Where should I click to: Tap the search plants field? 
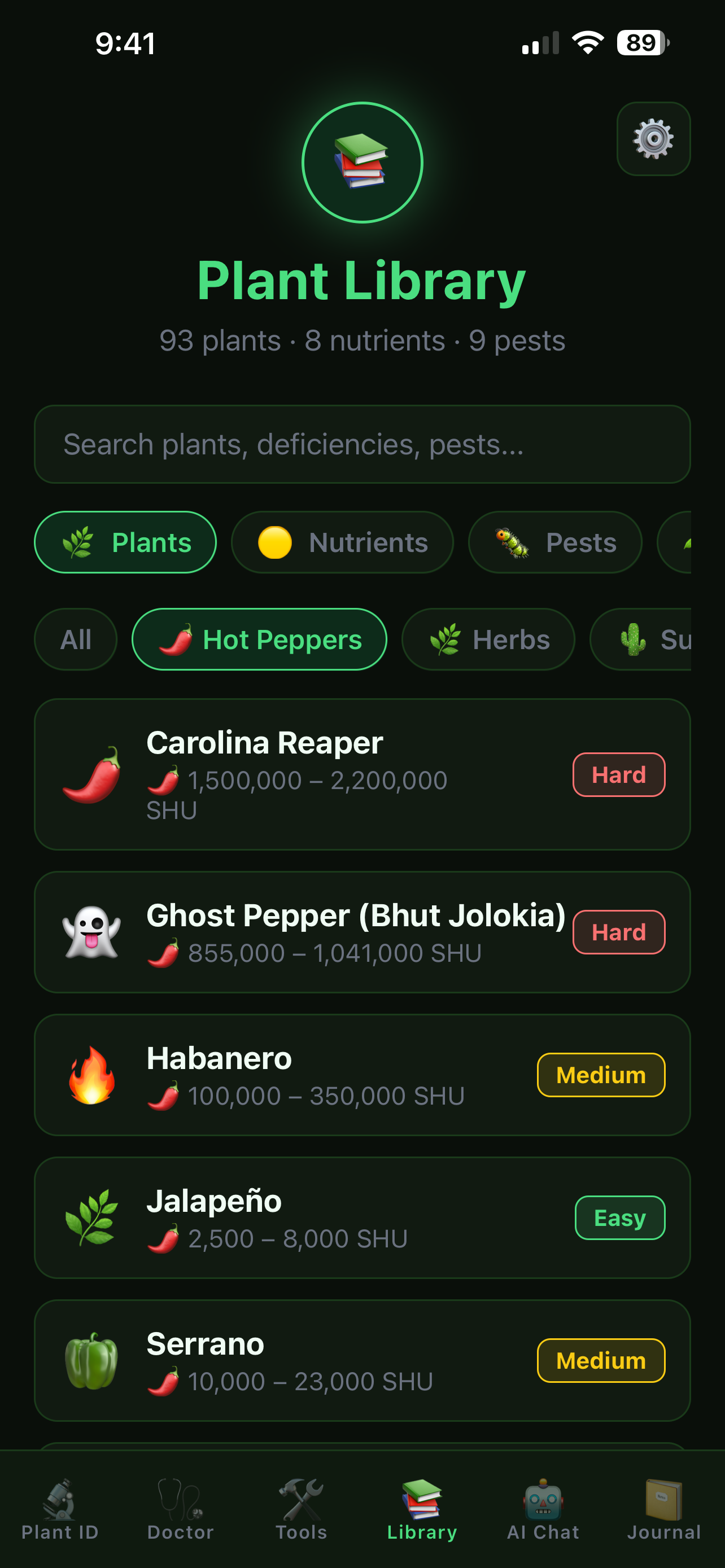361,444
